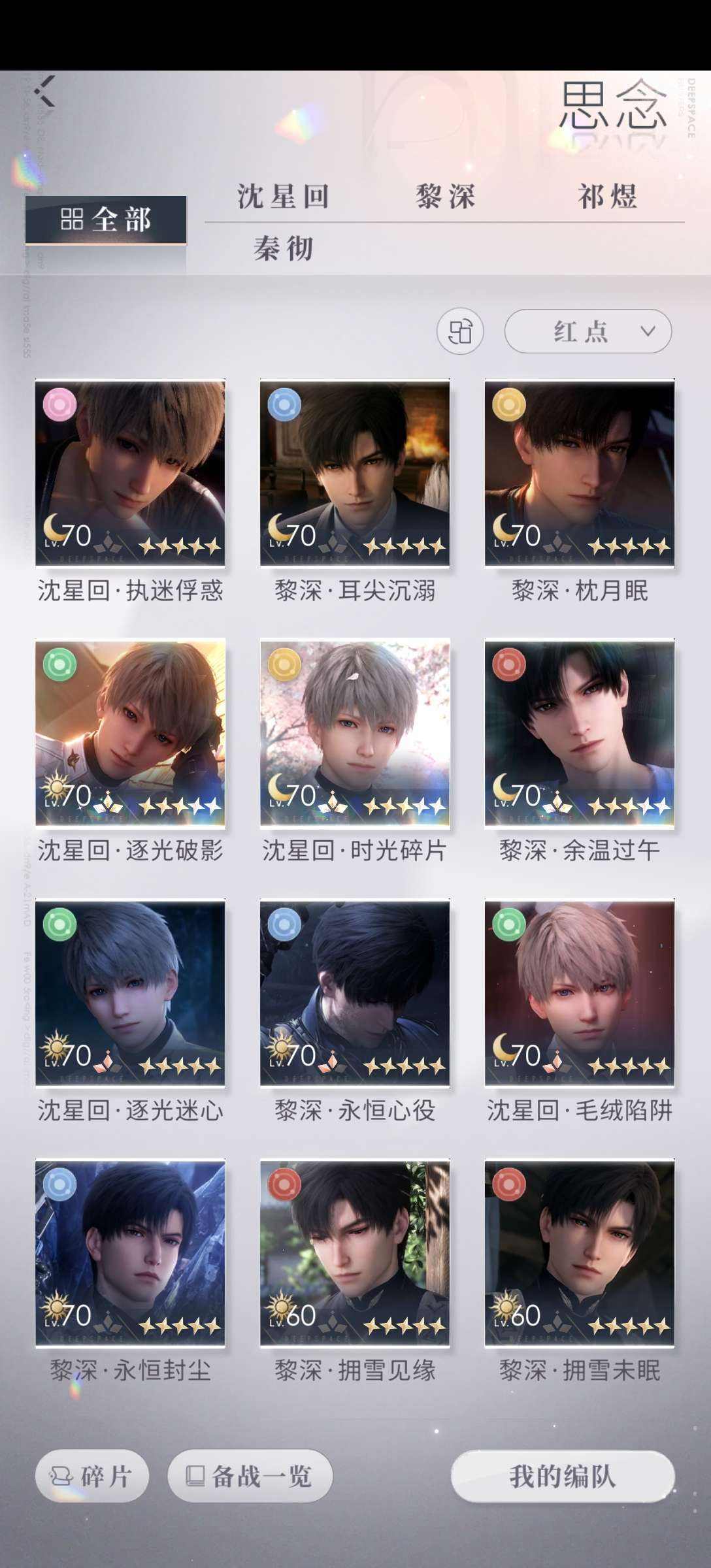The height and width of the screenshot is (1568, 711).
Task: Open the 沈星回·时光碎片 card
Action: coord(355,733)
